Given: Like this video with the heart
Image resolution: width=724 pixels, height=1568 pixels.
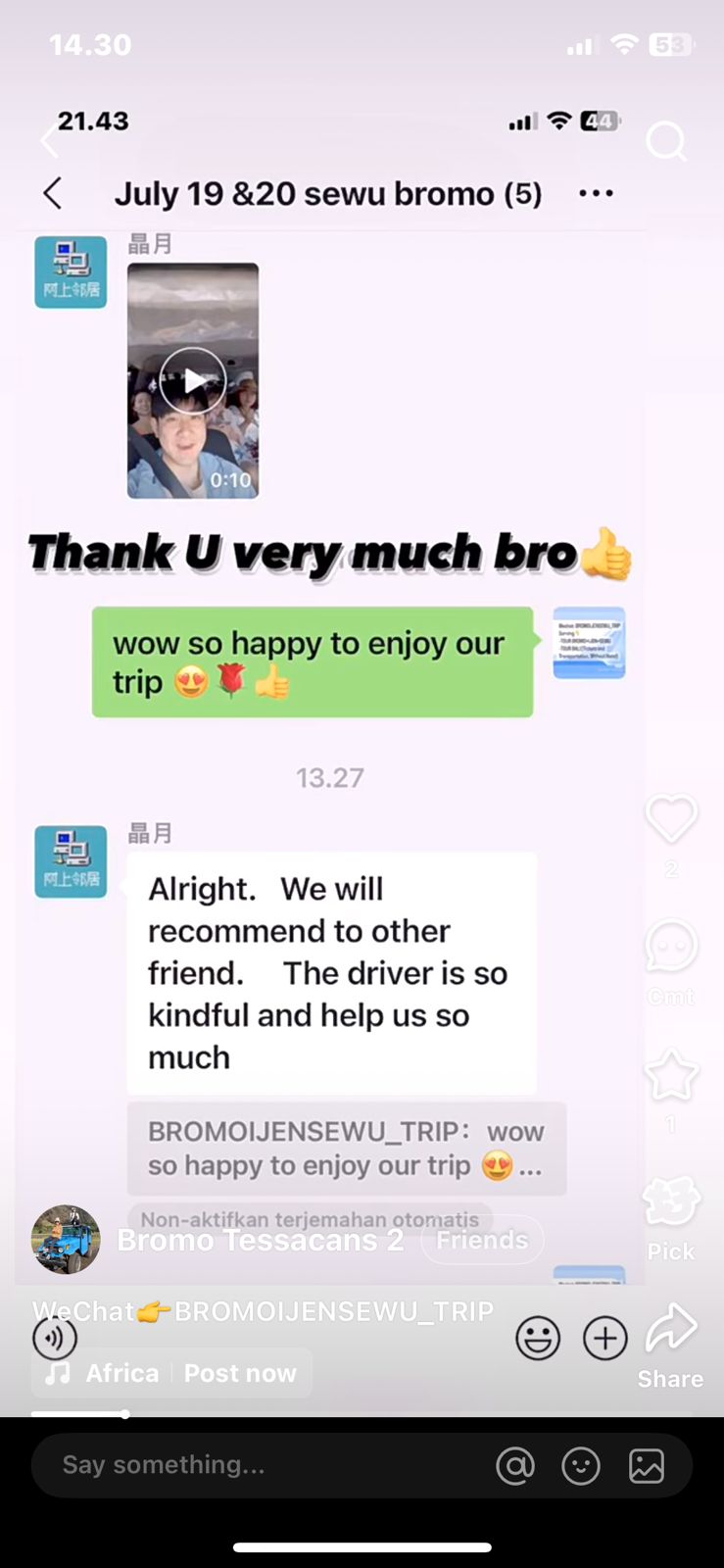Looking at the screenshot, I should tap(671, 819).
